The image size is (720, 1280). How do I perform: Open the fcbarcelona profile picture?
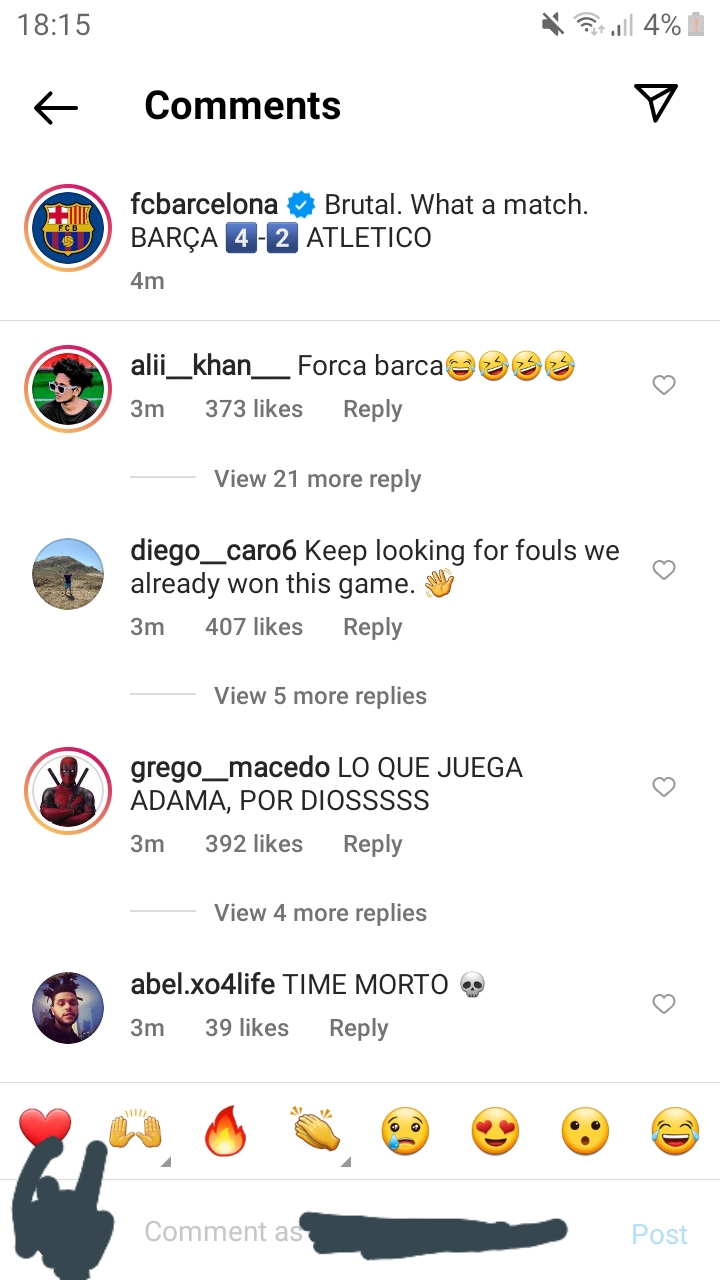pyautogui.click(x=68, y=229)
